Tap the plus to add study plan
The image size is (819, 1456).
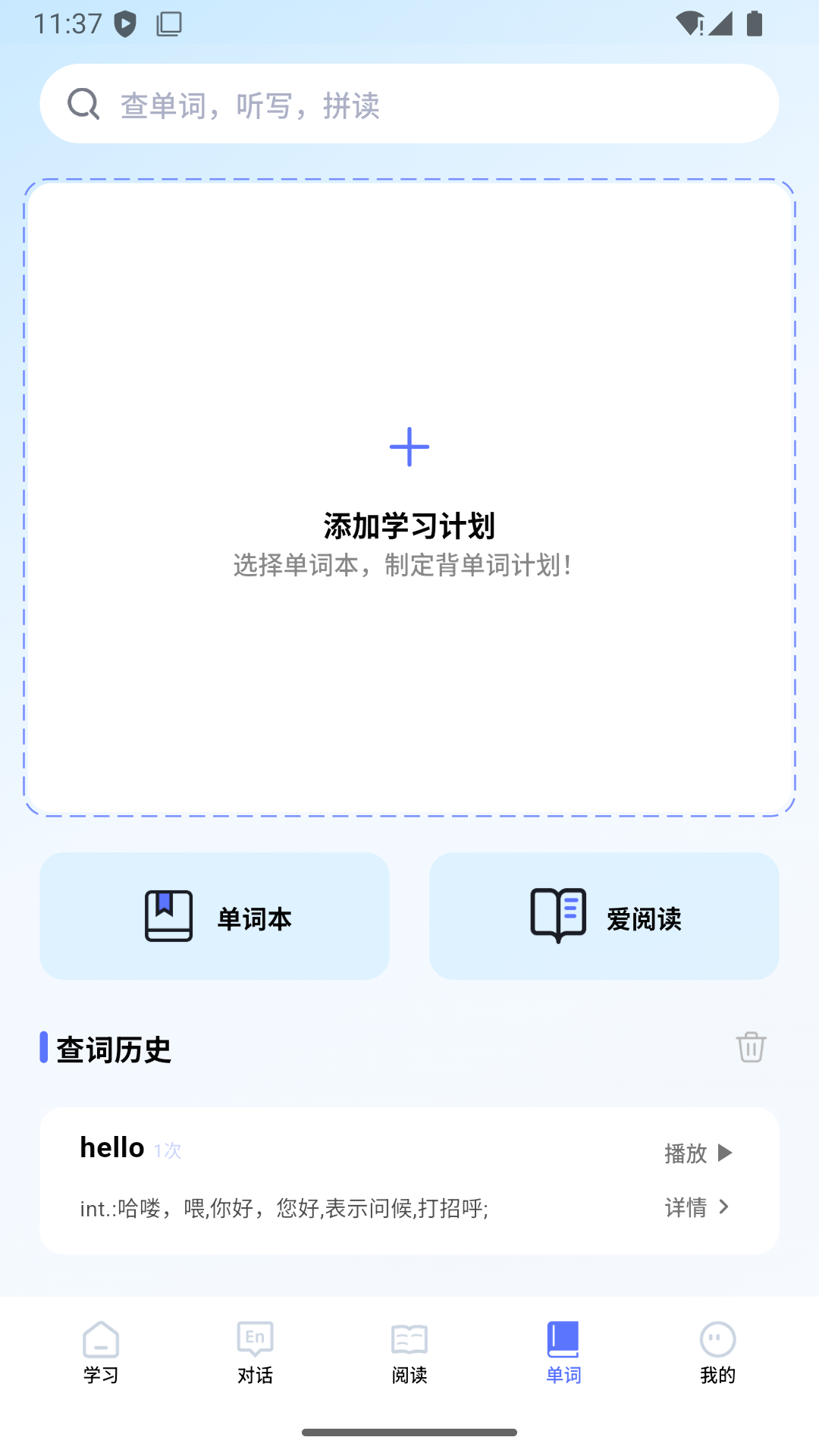click(x=409, y=447)
